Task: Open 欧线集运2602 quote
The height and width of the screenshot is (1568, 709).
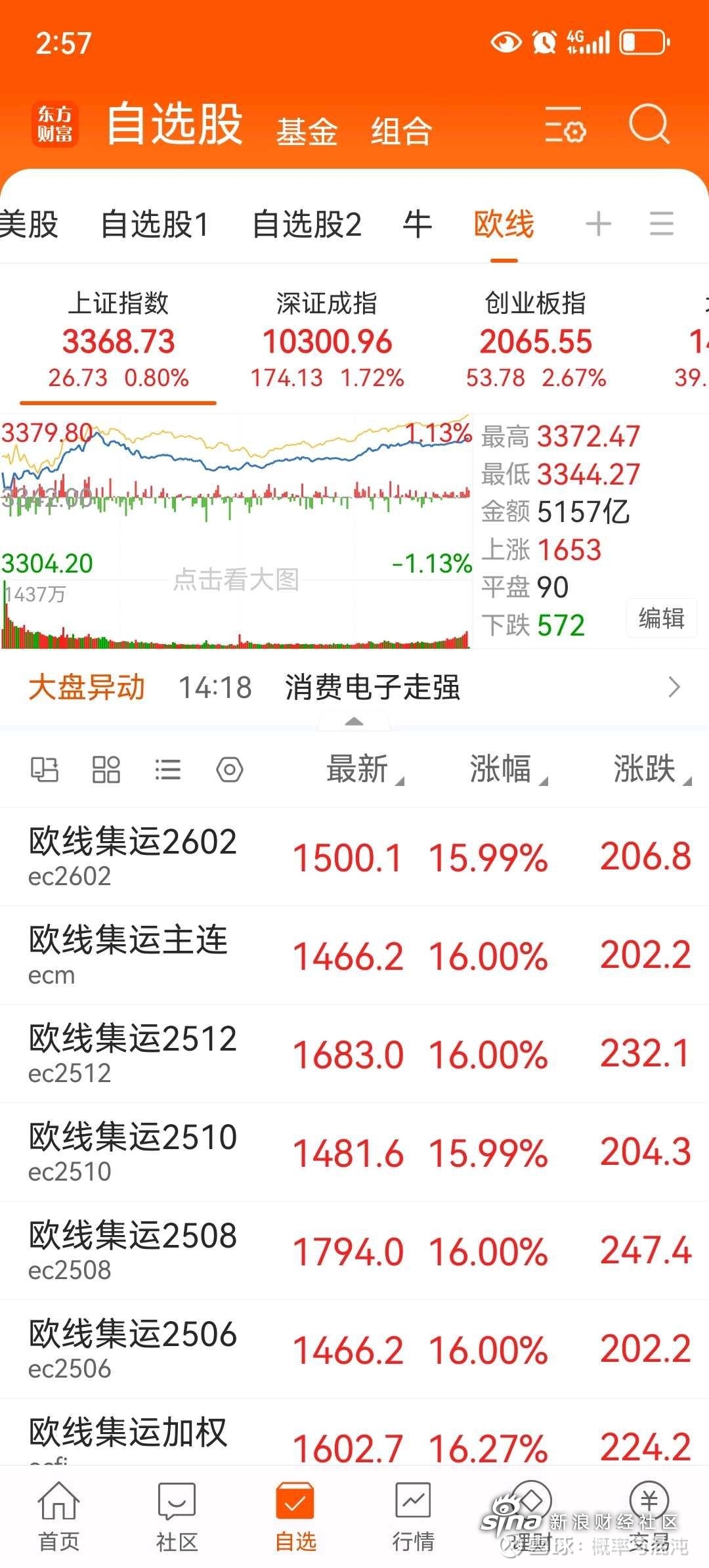Action: coord(354,857)
